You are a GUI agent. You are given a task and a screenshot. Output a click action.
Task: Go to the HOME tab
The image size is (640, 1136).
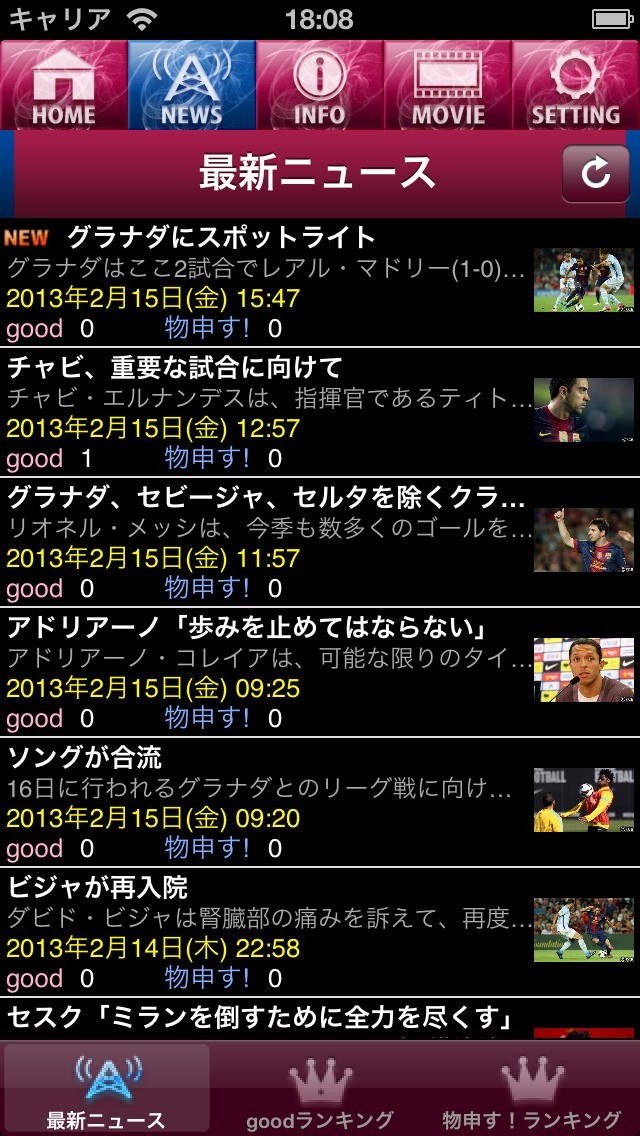coord(63,85)
